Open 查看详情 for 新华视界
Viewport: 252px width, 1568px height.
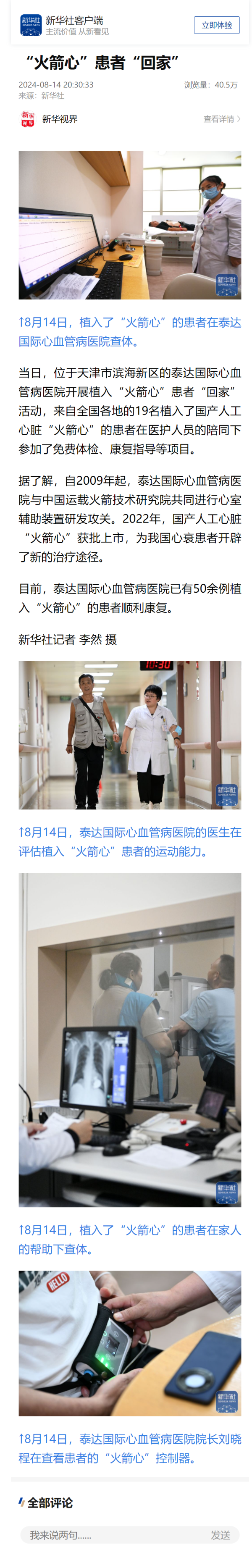click(x=222, y=119)
